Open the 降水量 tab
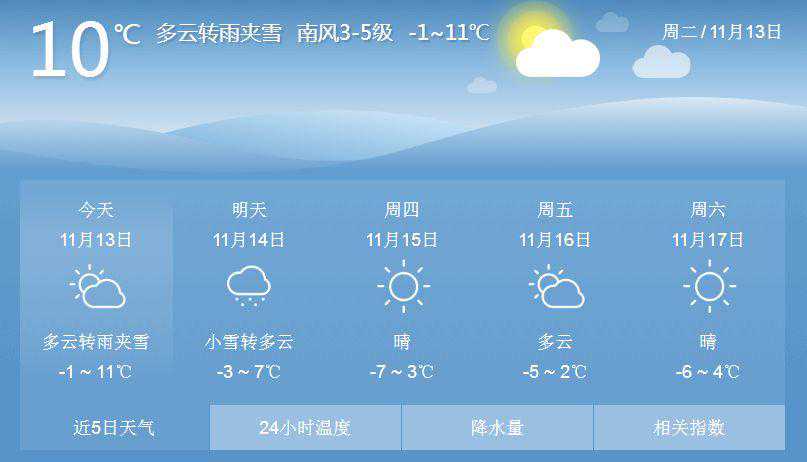The width and height of the screenshot is (807, 462). click(497, 428)
